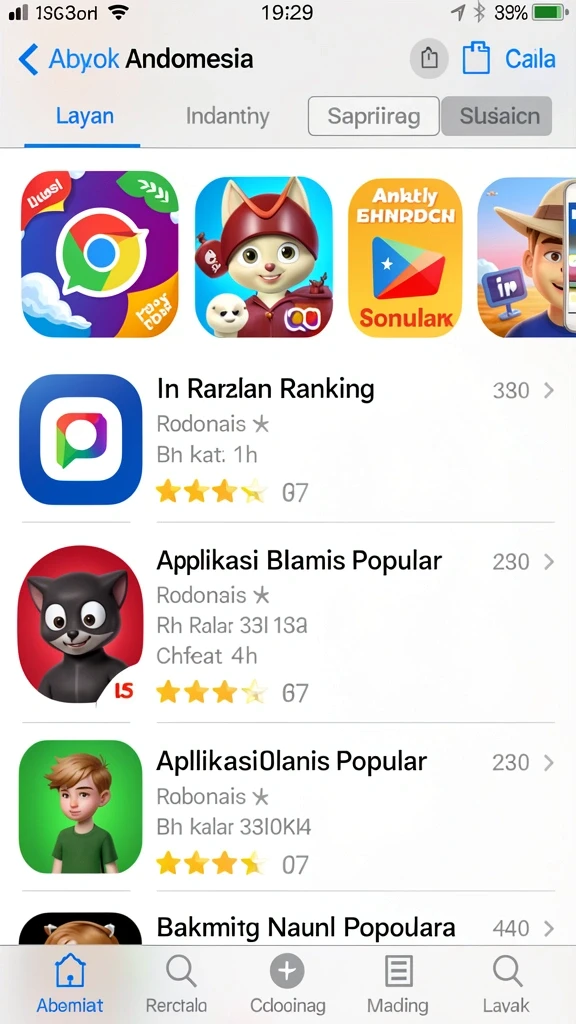Open the cat with red helmet tile

264,257
